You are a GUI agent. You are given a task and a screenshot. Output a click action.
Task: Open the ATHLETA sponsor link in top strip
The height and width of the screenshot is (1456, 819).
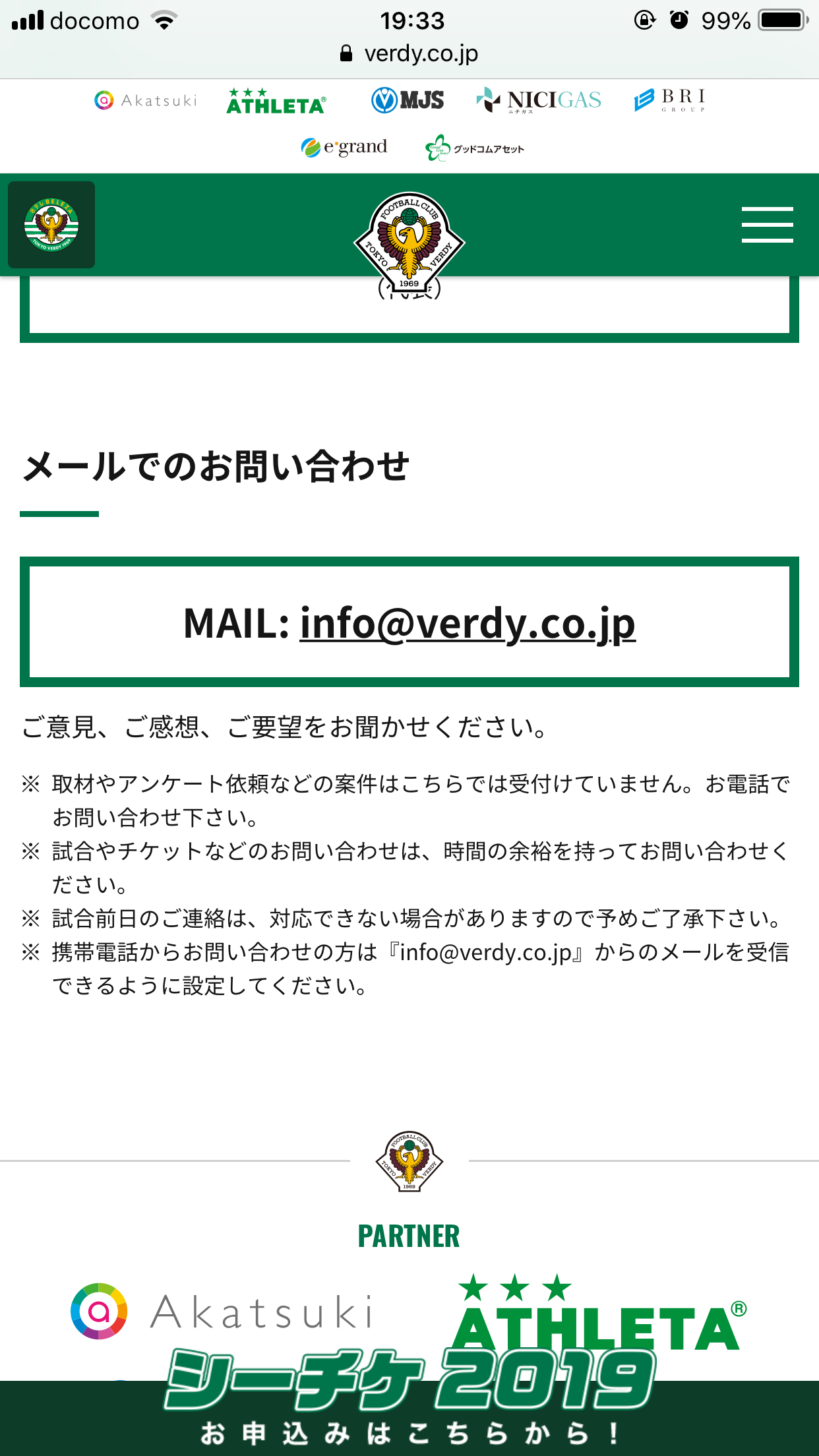[x=276, y=102]
